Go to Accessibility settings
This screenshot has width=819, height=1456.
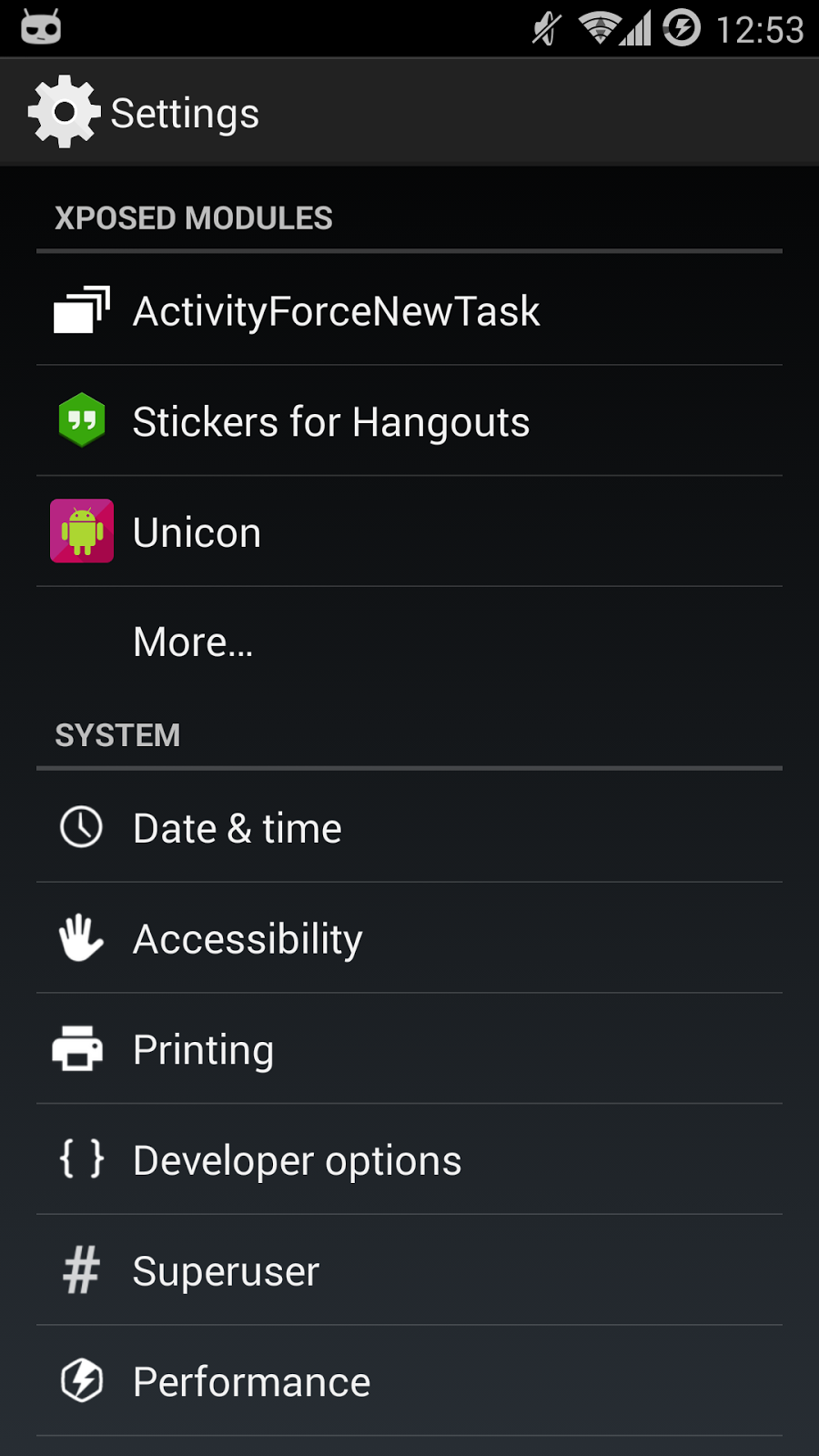point(409,938)
